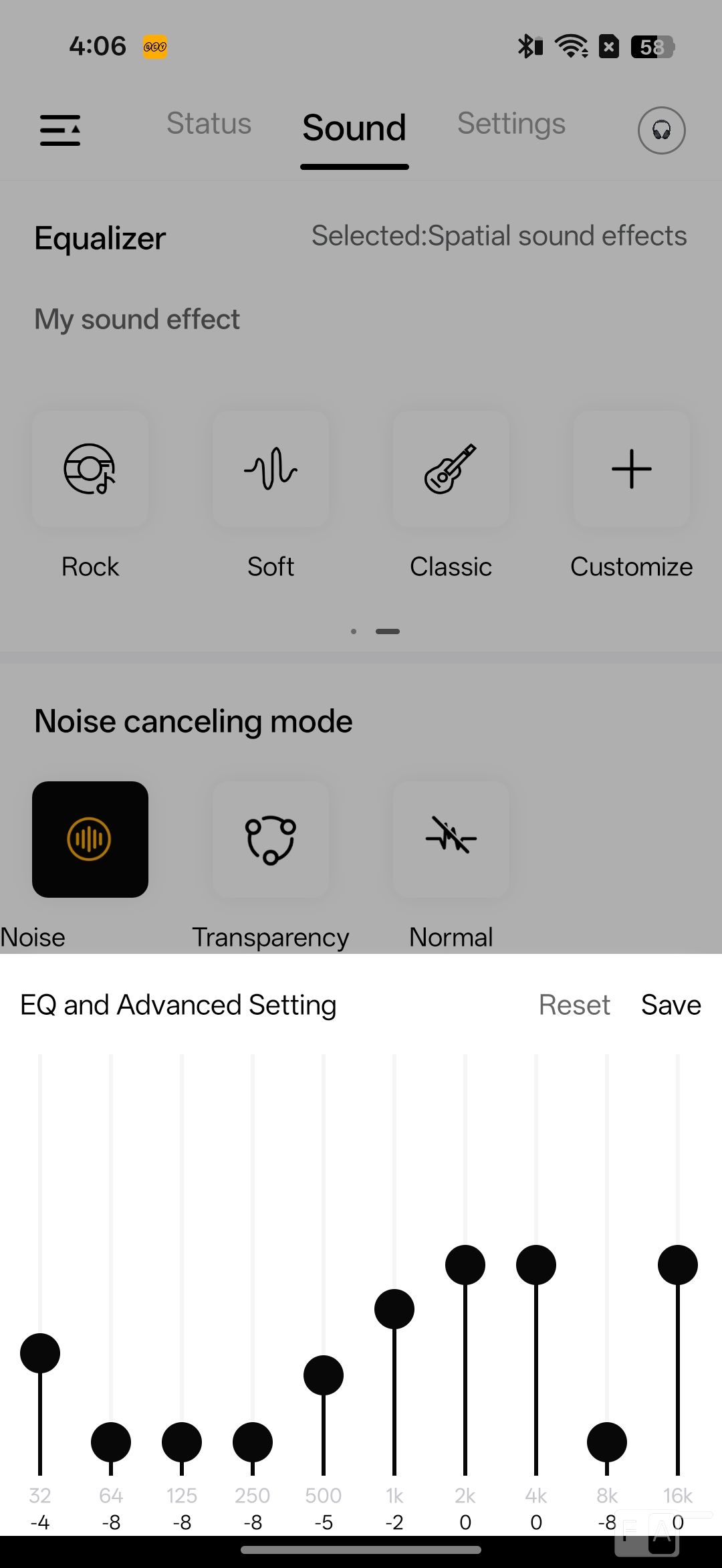
Task: Switch to Transparency mode
Action: pos(271,840)
